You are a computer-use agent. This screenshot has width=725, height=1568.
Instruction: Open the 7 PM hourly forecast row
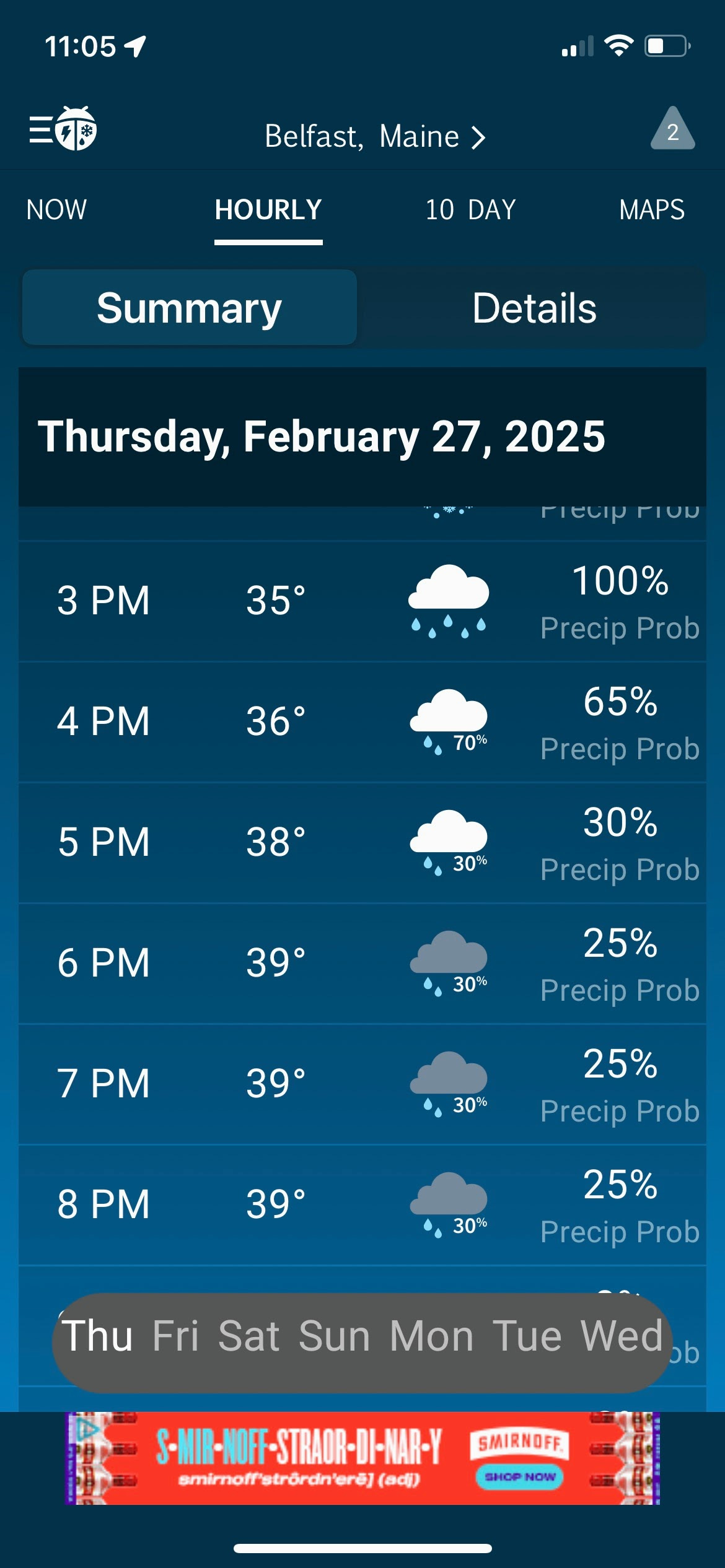pyautogui.click(x=362, y=1084)
